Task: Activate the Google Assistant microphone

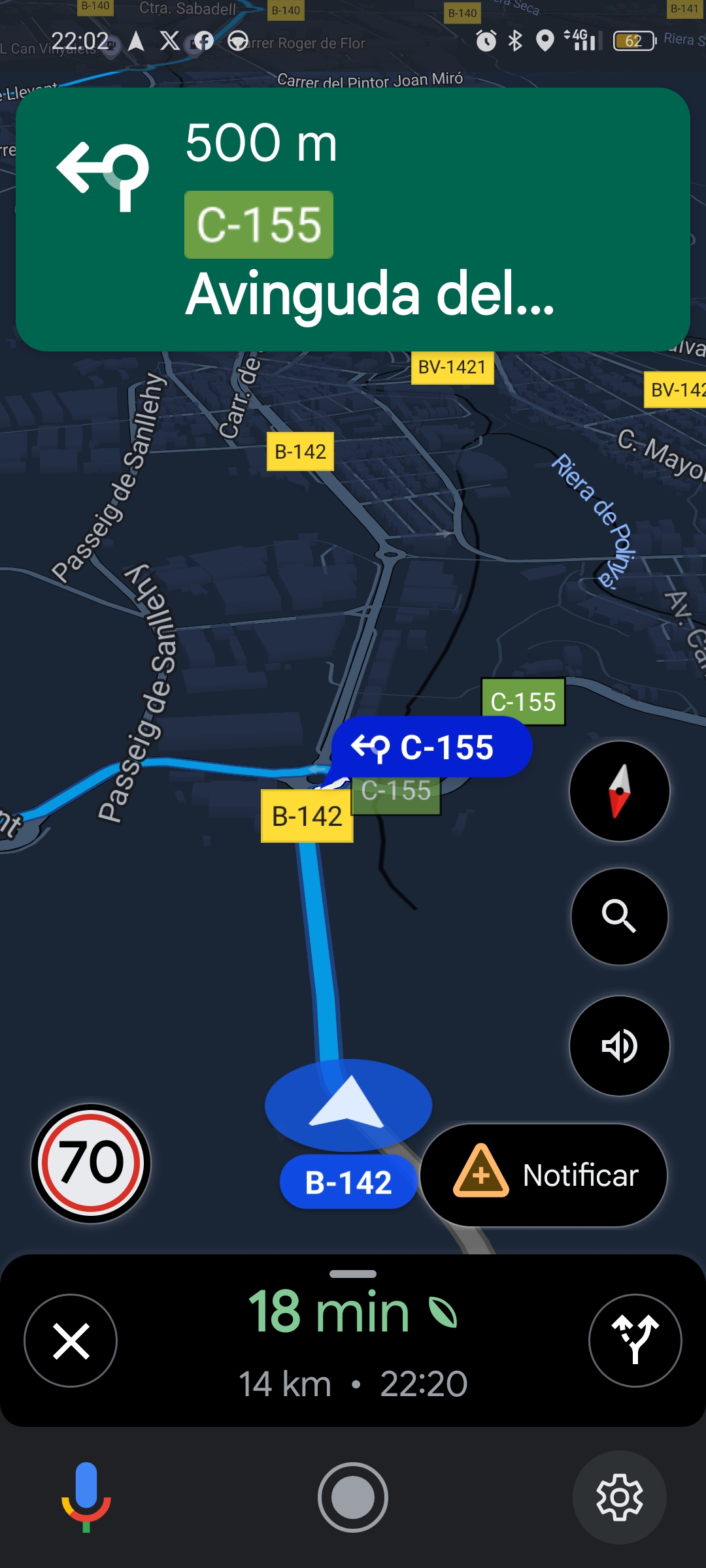Action: (86, 1497)
